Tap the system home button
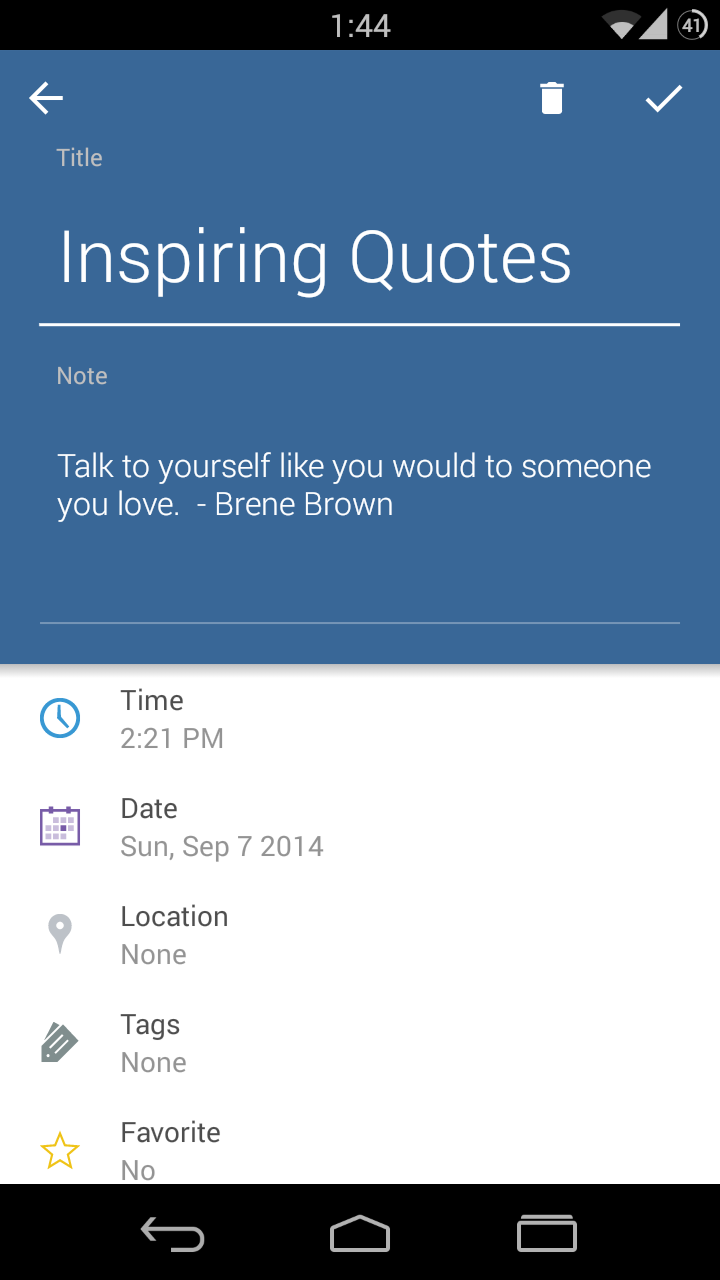 (x=359, y=1234)
